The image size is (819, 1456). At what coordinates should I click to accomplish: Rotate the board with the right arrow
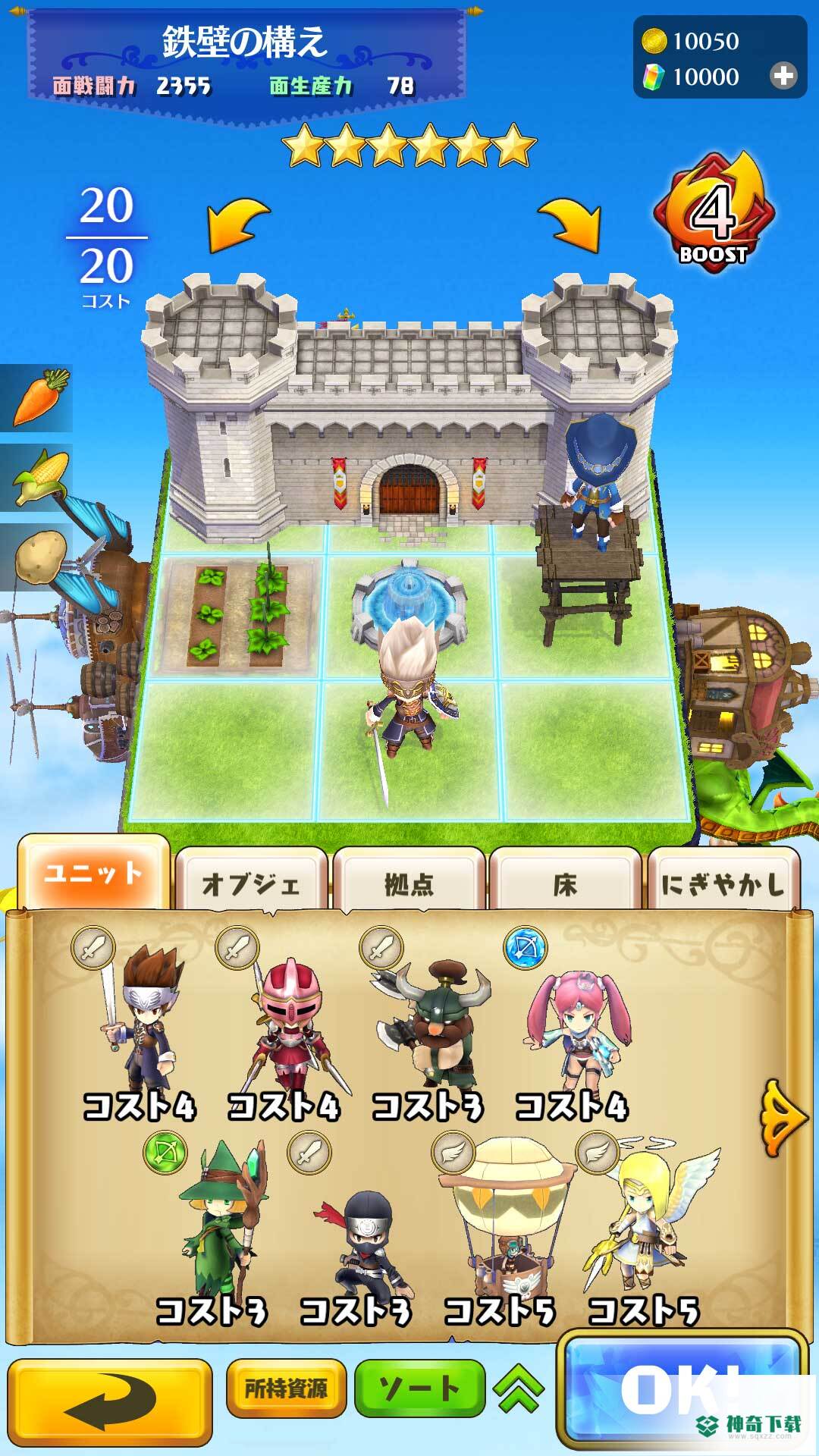pos(570,225)
